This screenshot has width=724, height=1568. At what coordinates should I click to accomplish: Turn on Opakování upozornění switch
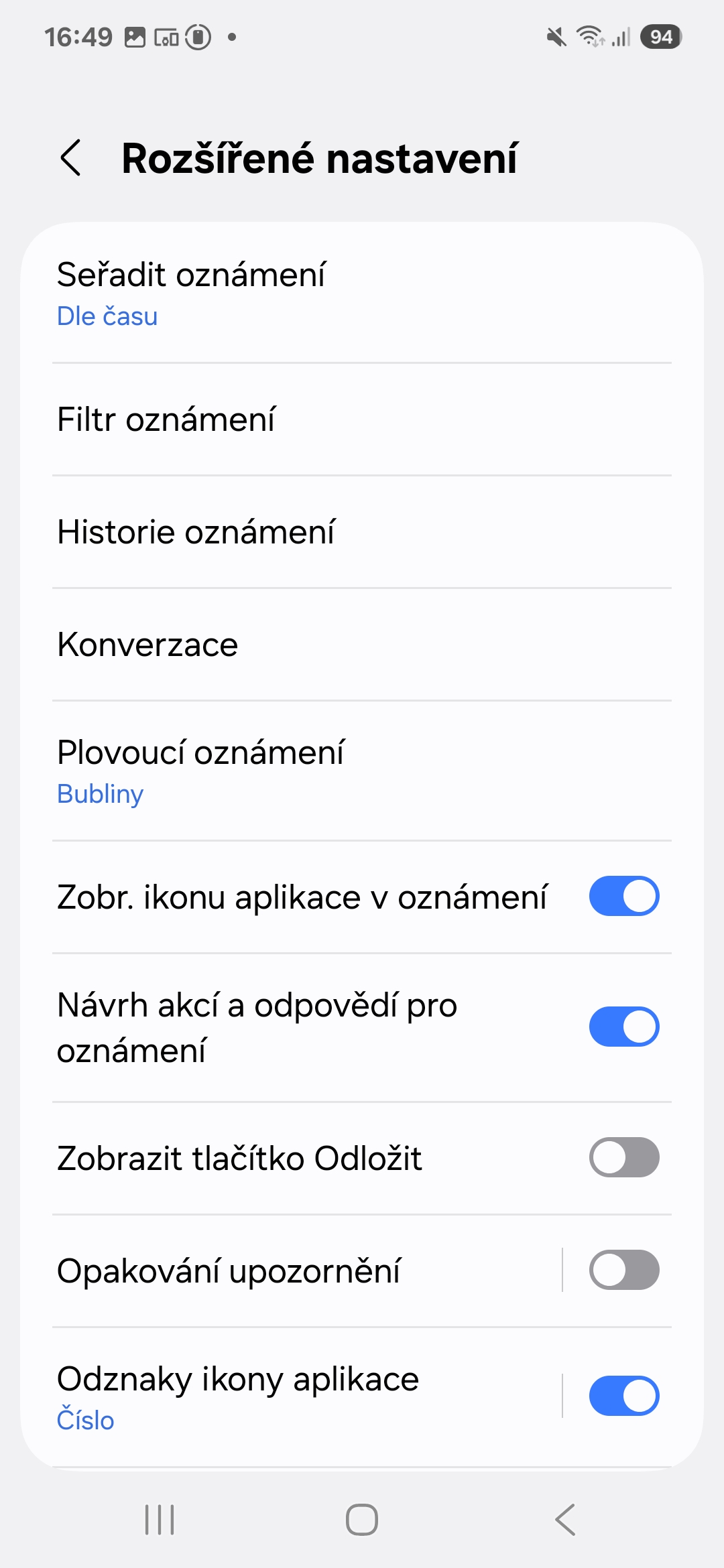tap(624, 1270)
